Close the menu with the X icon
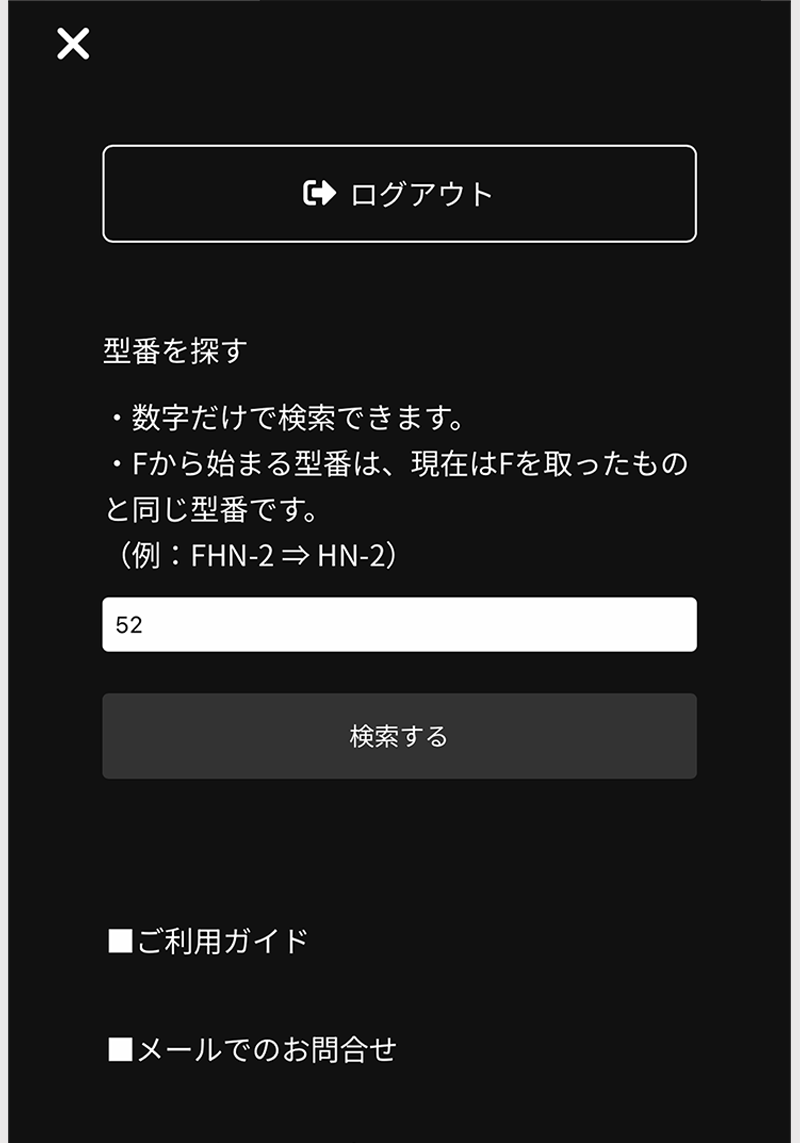The width and height of the screenshot is (800, 1143). (73, 44)
